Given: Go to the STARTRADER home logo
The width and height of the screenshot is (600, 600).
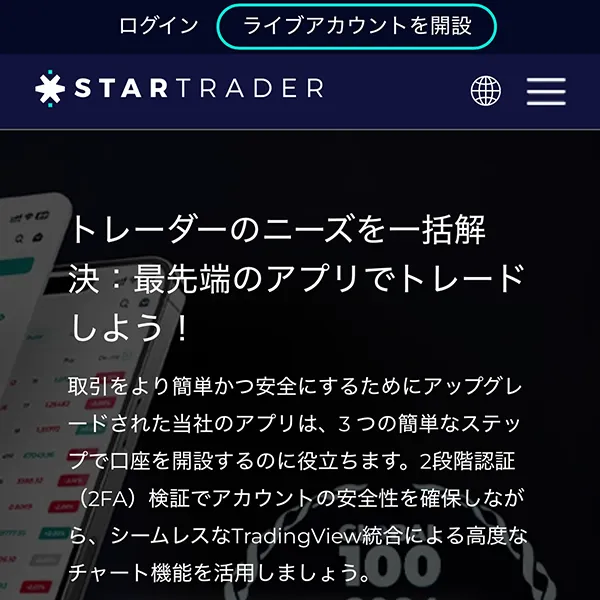Looking at the screenshot, I should coord(180,88).
